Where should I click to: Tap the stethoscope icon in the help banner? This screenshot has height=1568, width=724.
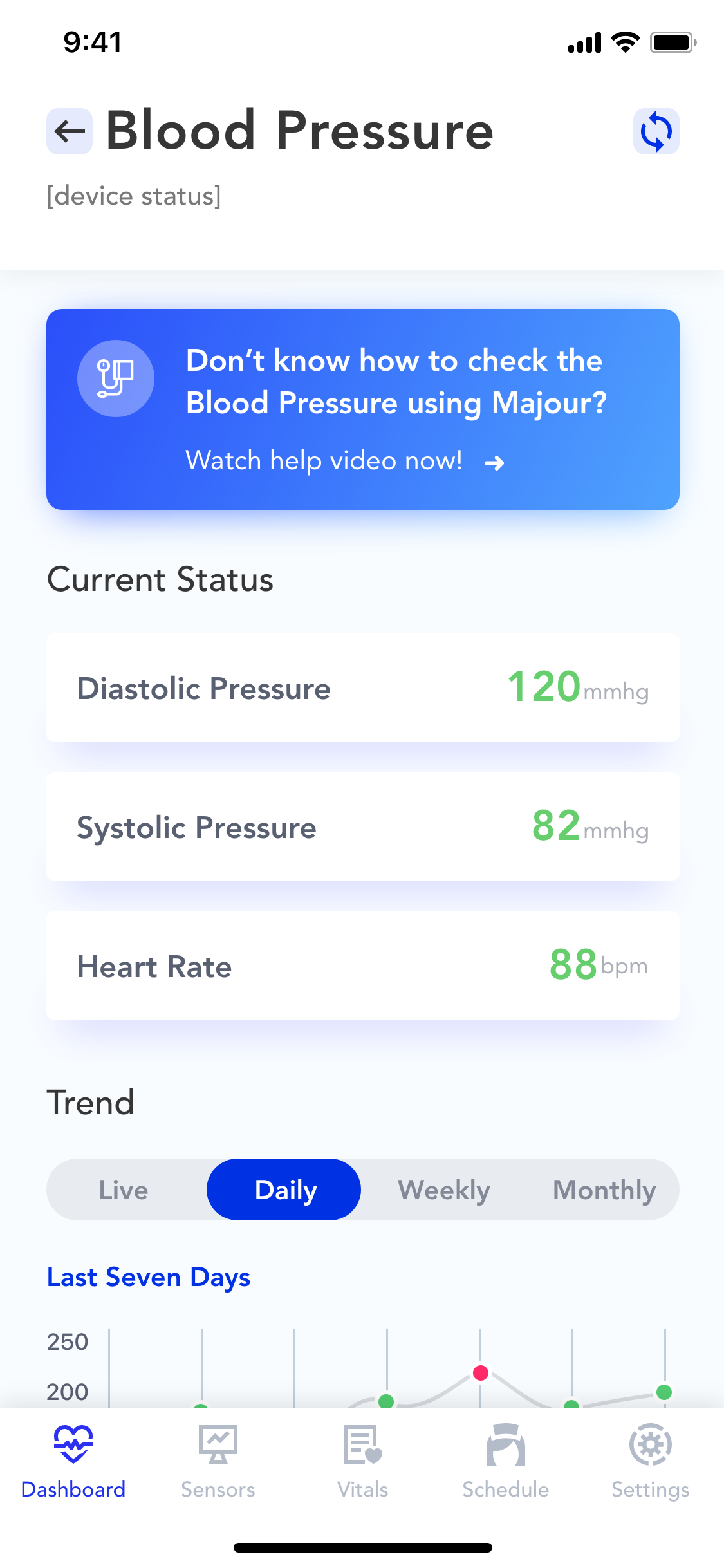pyautogui.click(x=116, y=379)
